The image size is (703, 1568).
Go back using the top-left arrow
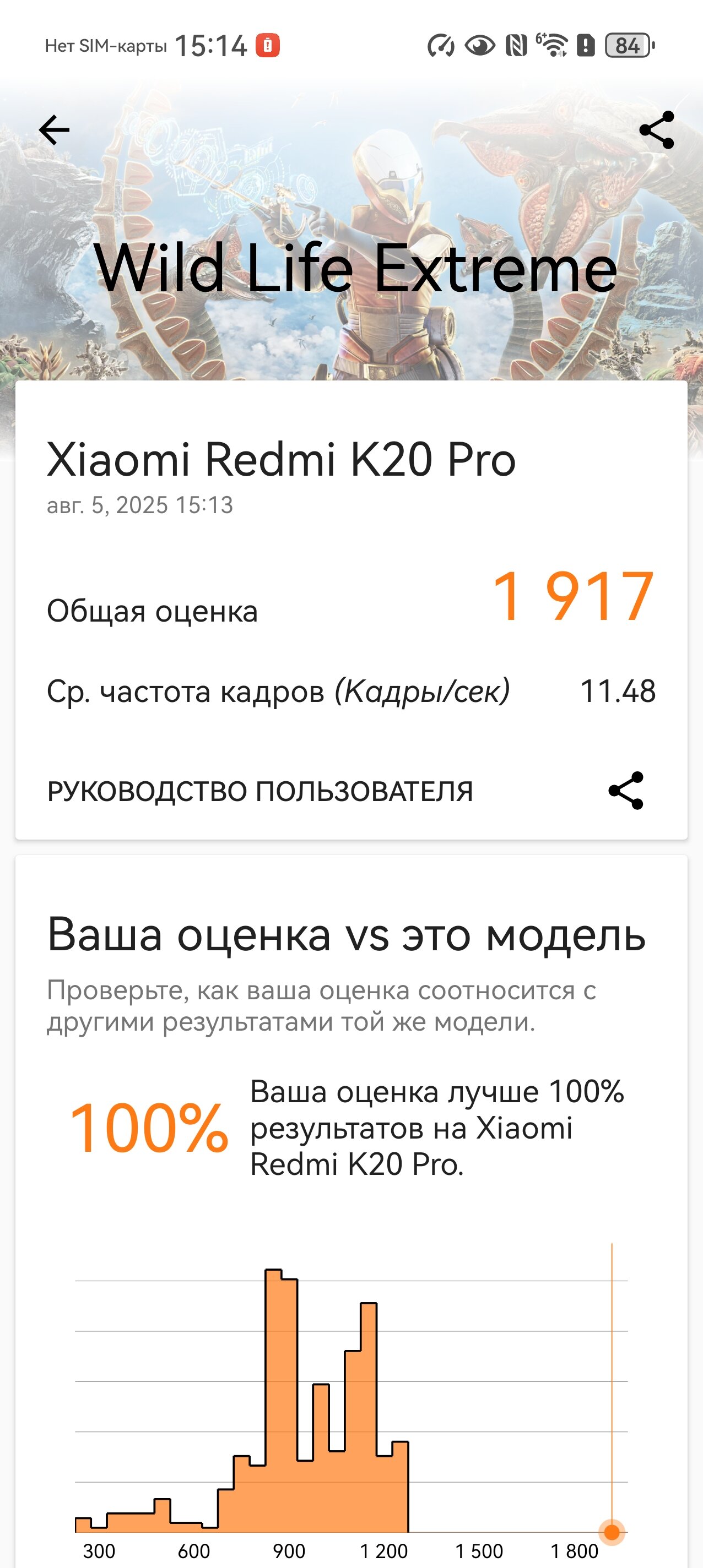pos(54,129)
